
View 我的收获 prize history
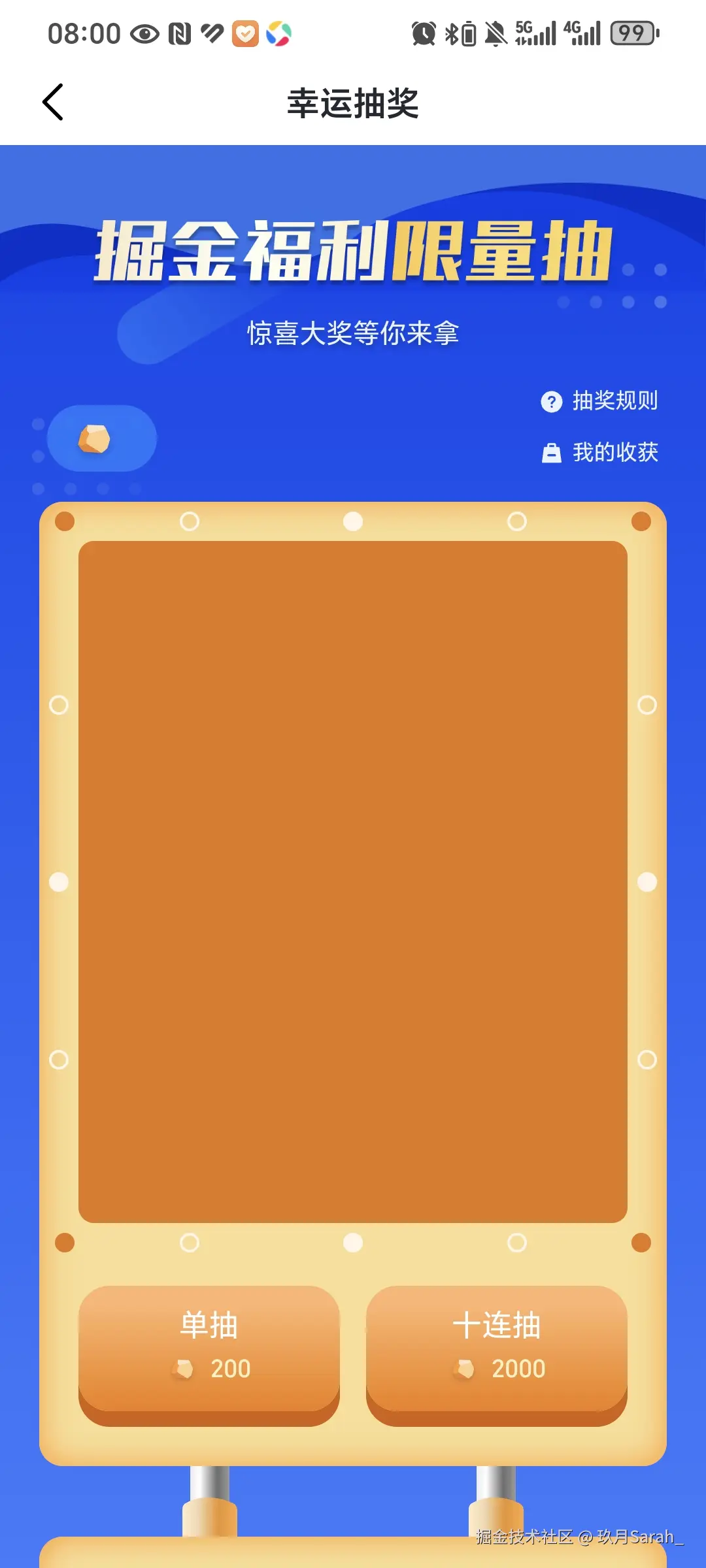(x=599, y=452)
